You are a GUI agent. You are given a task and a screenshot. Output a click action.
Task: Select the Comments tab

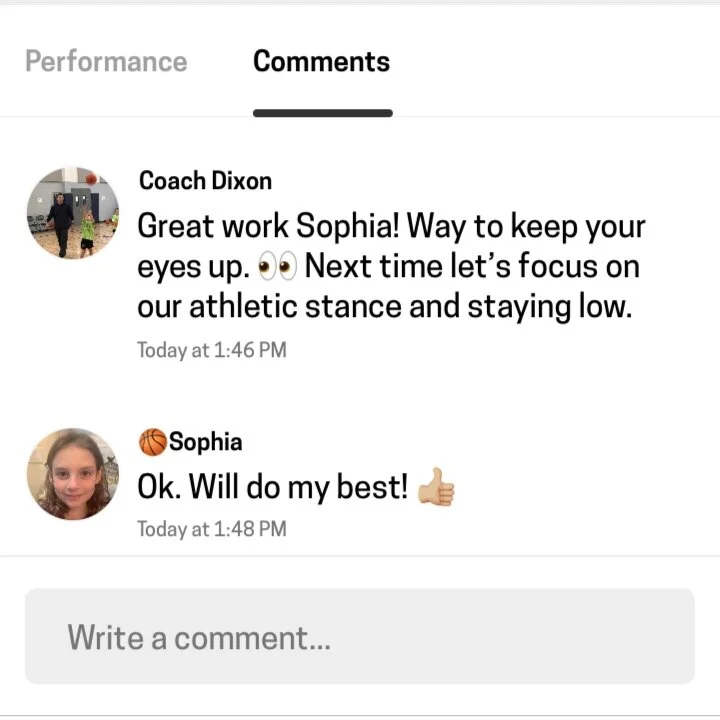pos(322,62)
